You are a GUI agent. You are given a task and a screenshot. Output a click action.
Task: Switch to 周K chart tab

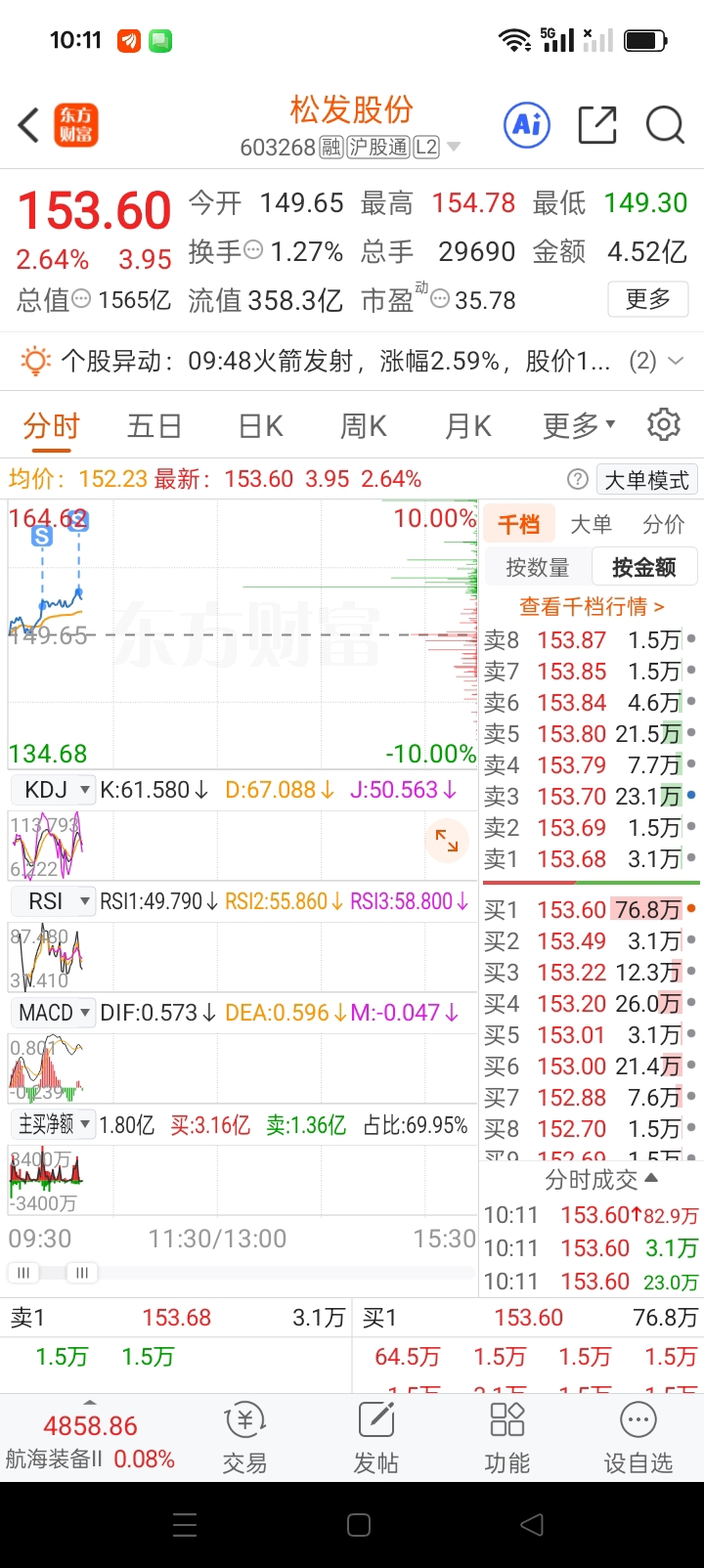(x=364, y=426)
